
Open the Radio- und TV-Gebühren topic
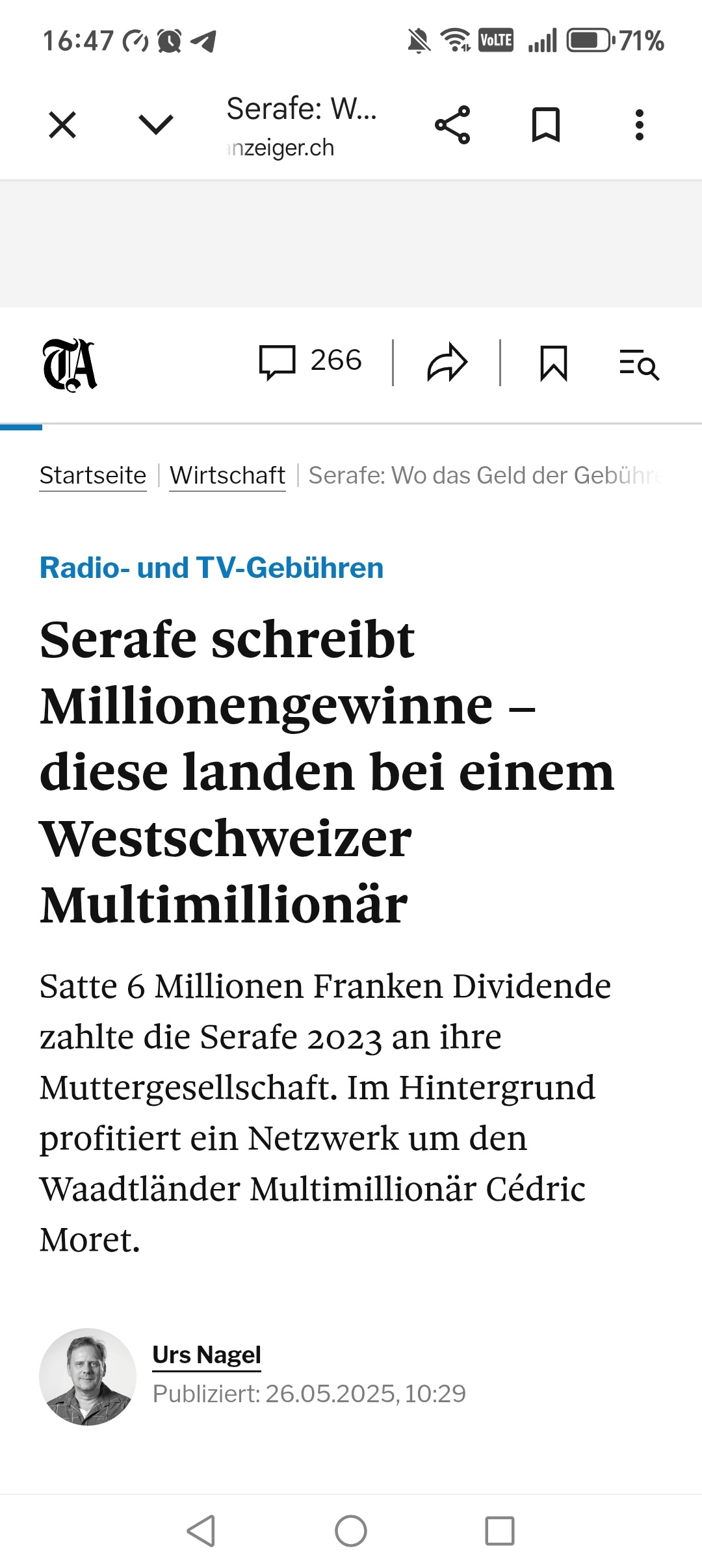tap(211, 568)
